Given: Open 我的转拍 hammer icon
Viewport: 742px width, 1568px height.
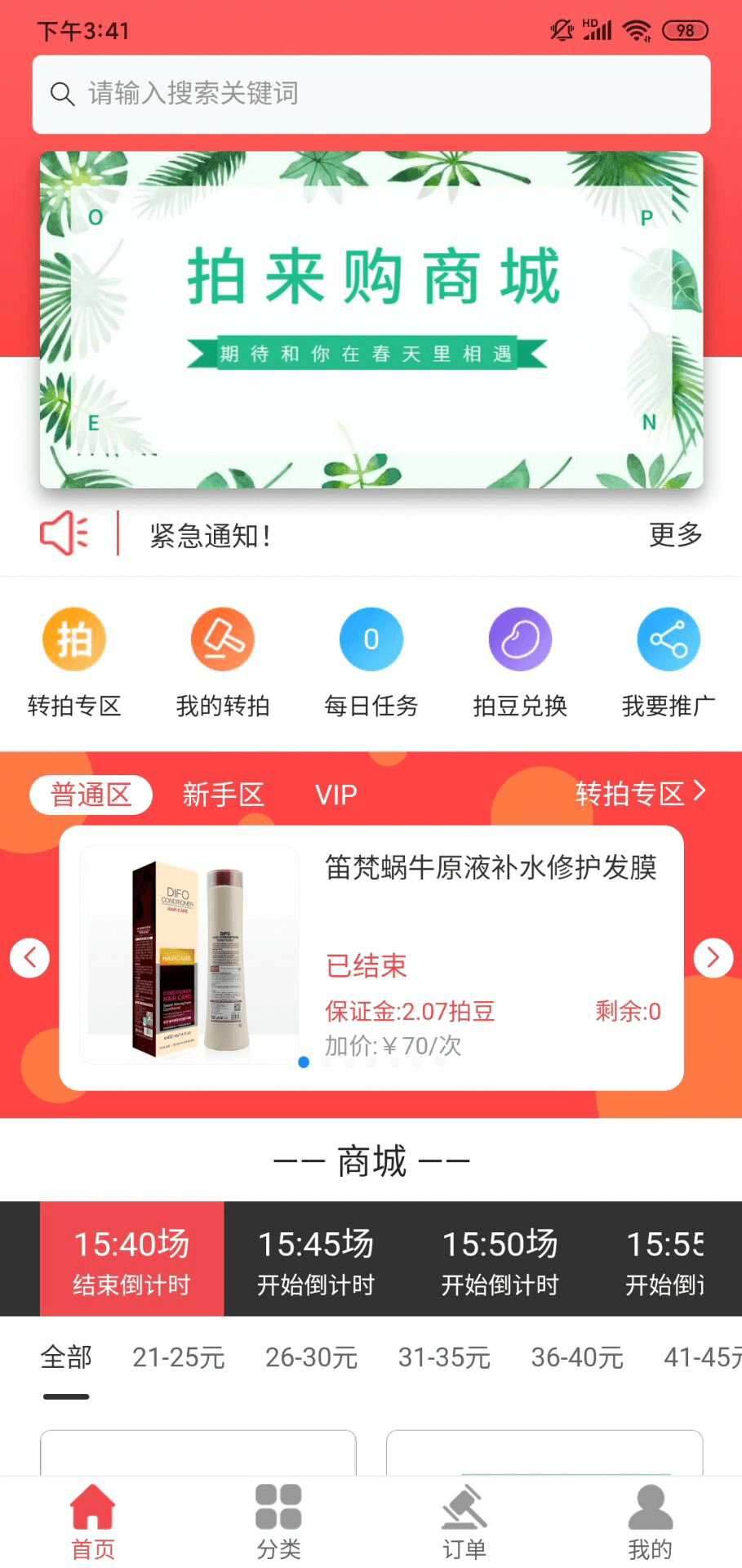Looking at the screenshot, I should click(222, 639).
